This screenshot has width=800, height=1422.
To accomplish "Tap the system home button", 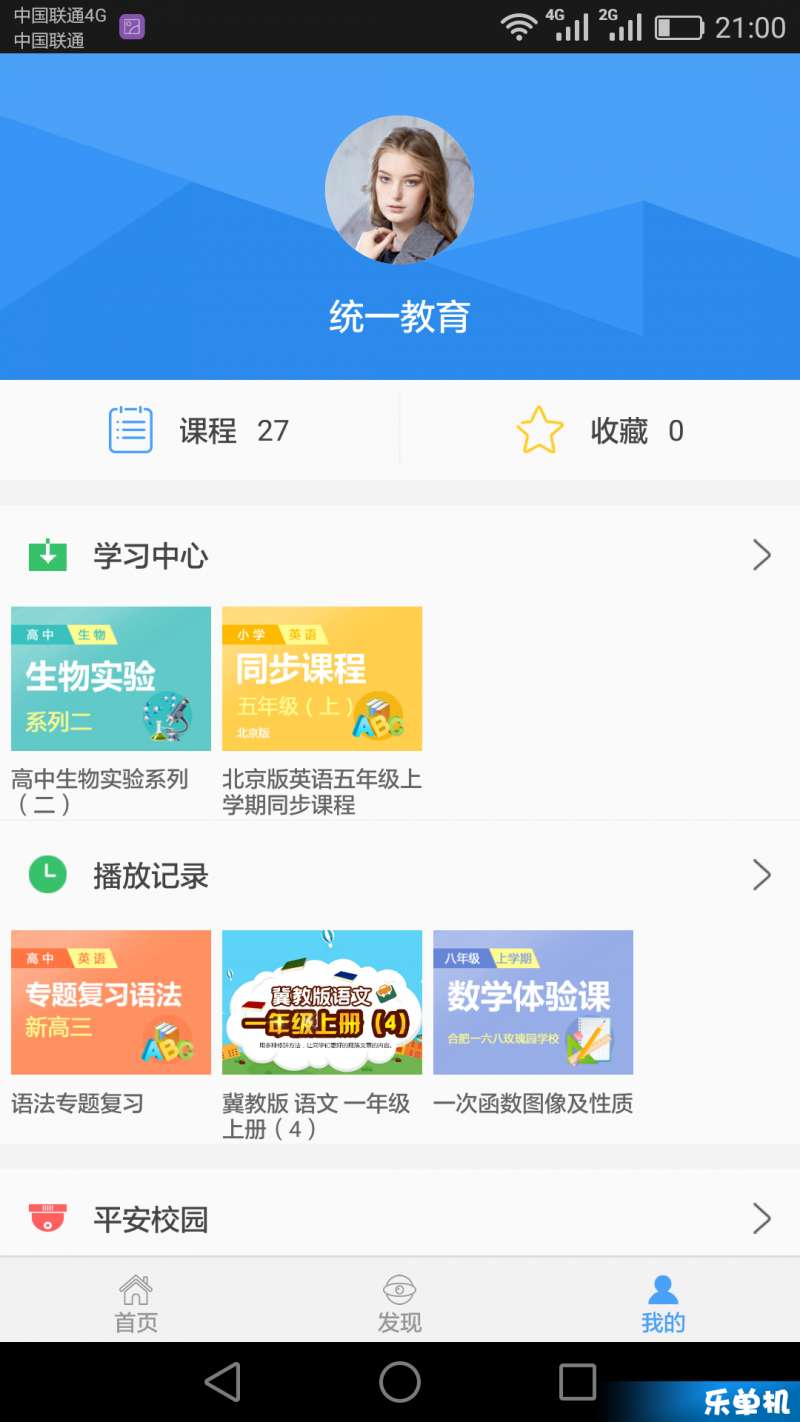I will pyautogui.click(x=399, y=1382).
